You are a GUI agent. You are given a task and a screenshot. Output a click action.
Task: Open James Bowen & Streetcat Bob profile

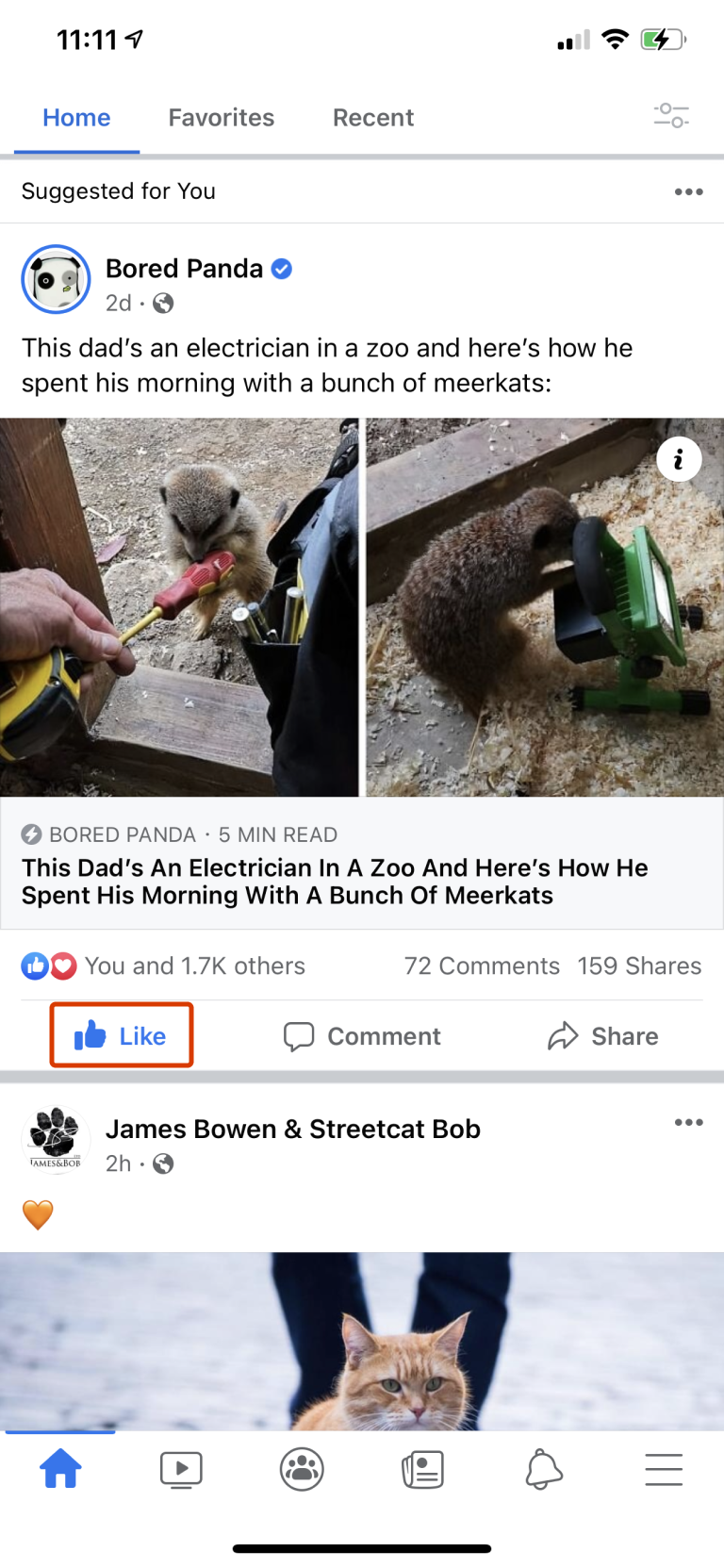tap(292, 1129)
